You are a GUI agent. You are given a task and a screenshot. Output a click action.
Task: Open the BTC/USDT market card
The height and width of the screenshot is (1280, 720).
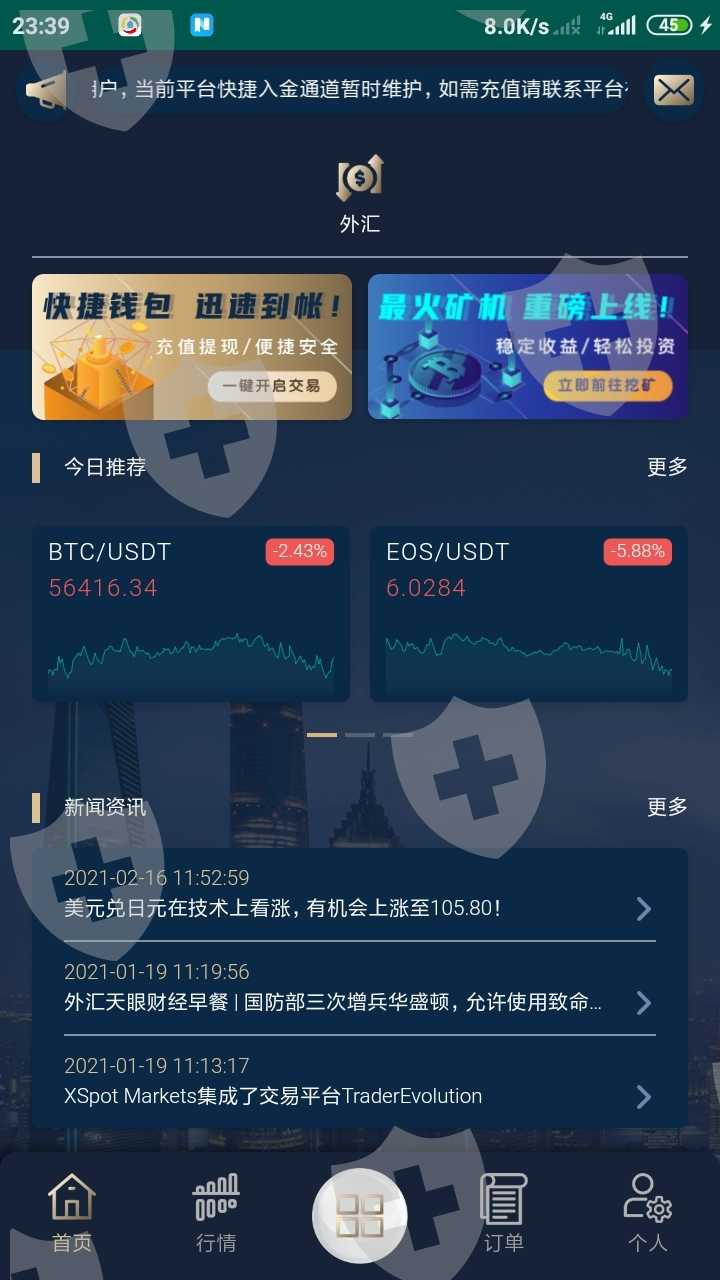click(191, 613)
